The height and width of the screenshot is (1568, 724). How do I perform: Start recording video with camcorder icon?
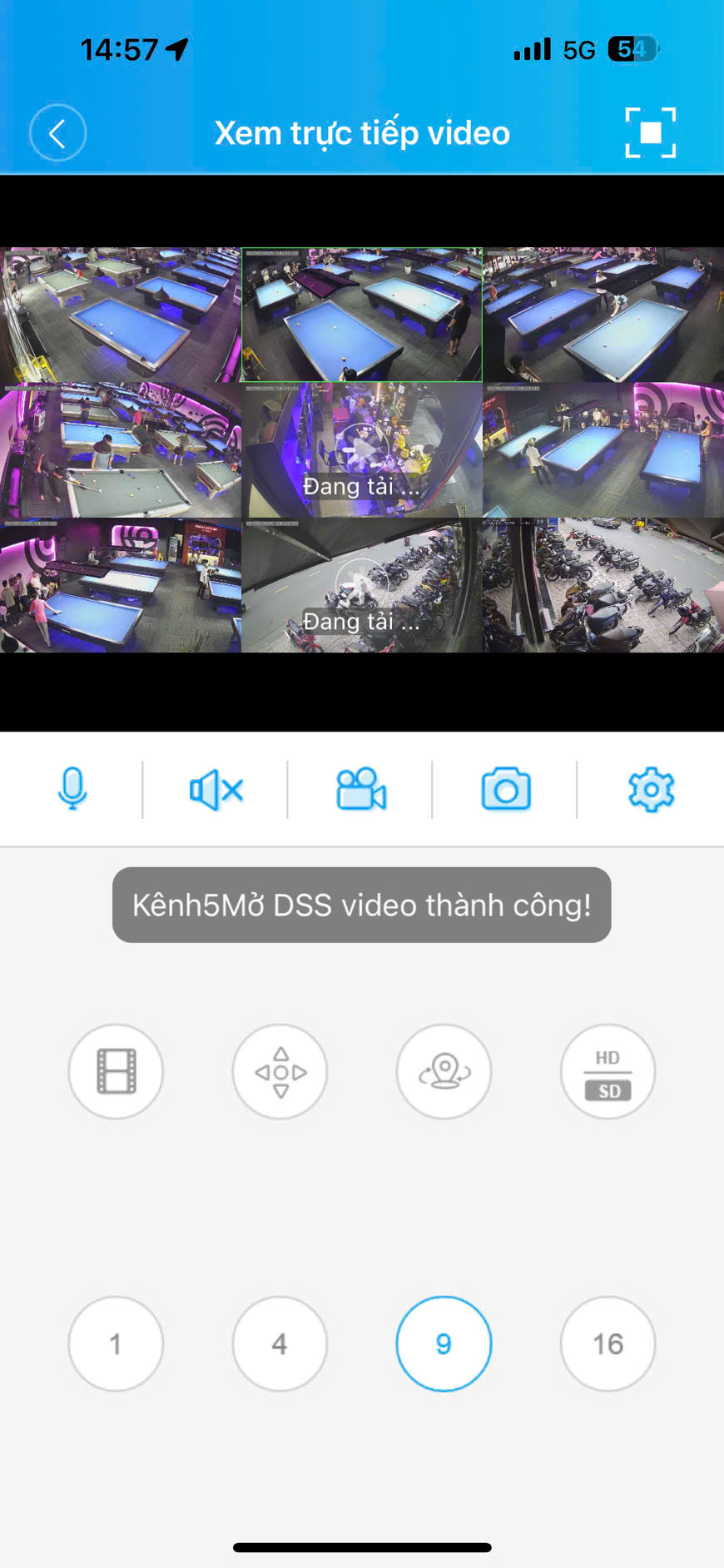pos(361,789)
